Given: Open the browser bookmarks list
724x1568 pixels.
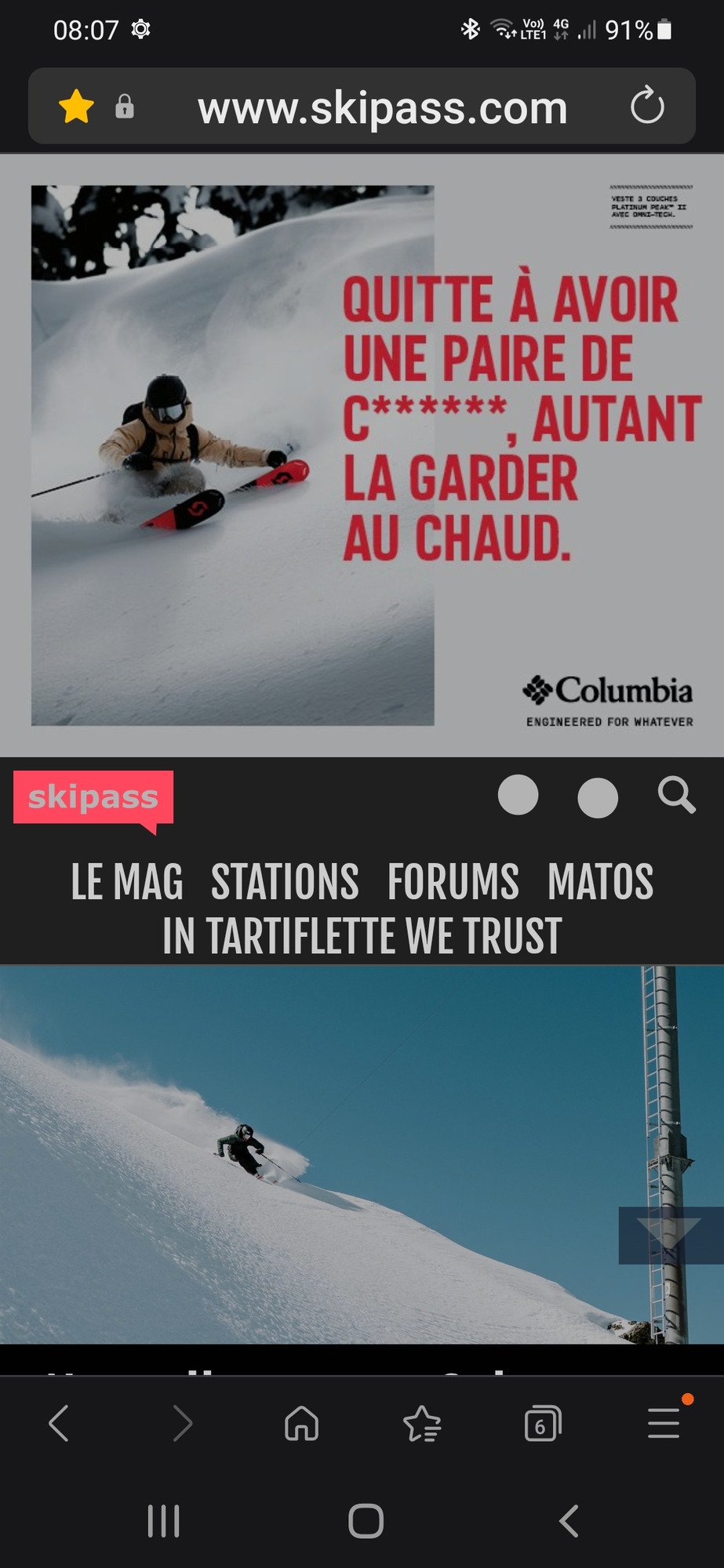Looking at the screenshot, I should [422, 1424].
